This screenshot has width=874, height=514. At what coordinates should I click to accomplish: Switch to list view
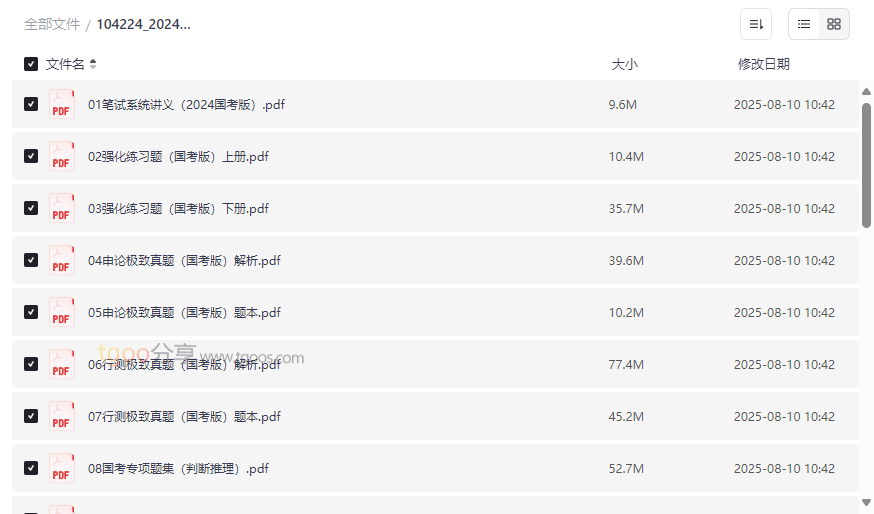(804, 24)
